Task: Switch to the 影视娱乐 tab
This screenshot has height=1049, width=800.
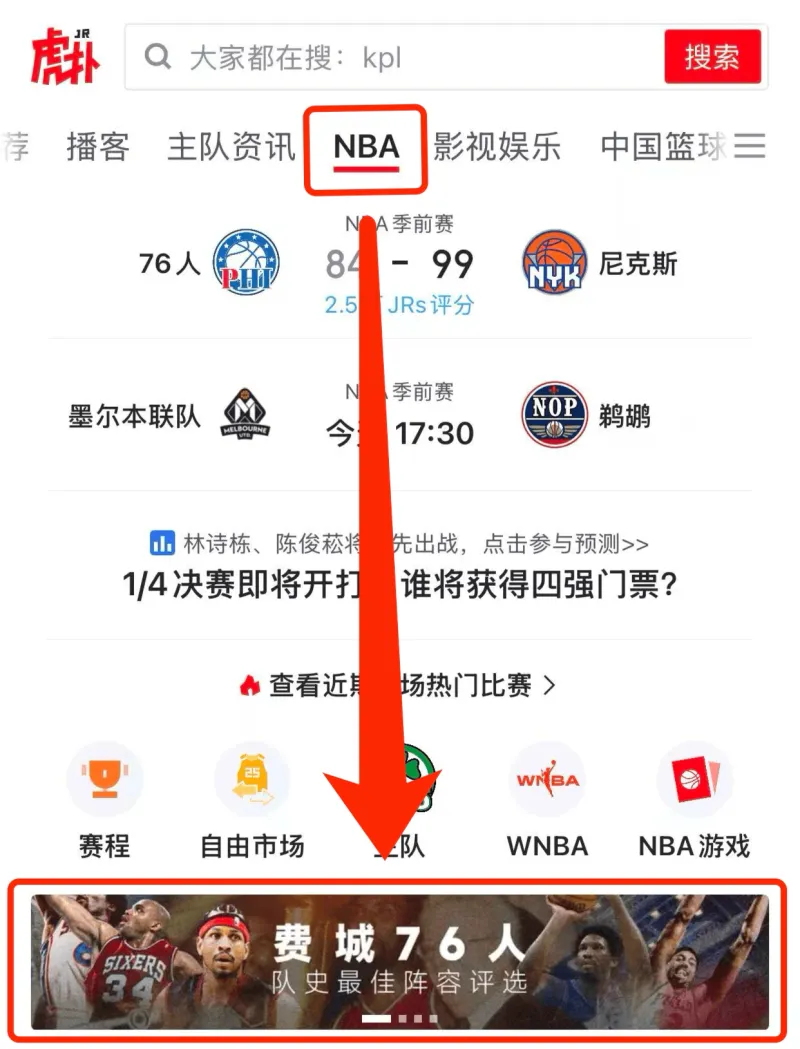Action: pos(497,147)
